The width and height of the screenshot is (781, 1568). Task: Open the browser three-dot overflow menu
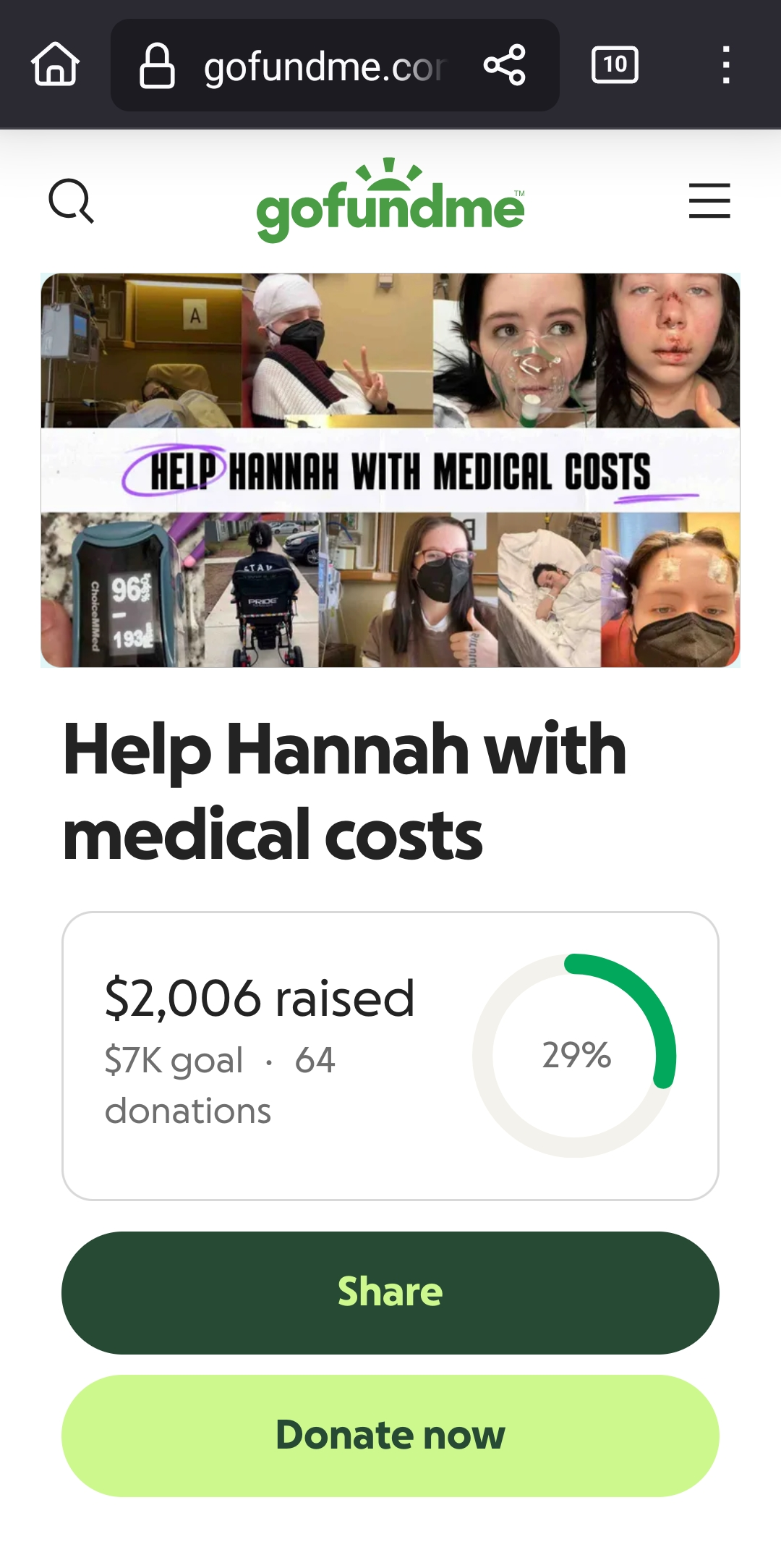[x=726, y=65]
